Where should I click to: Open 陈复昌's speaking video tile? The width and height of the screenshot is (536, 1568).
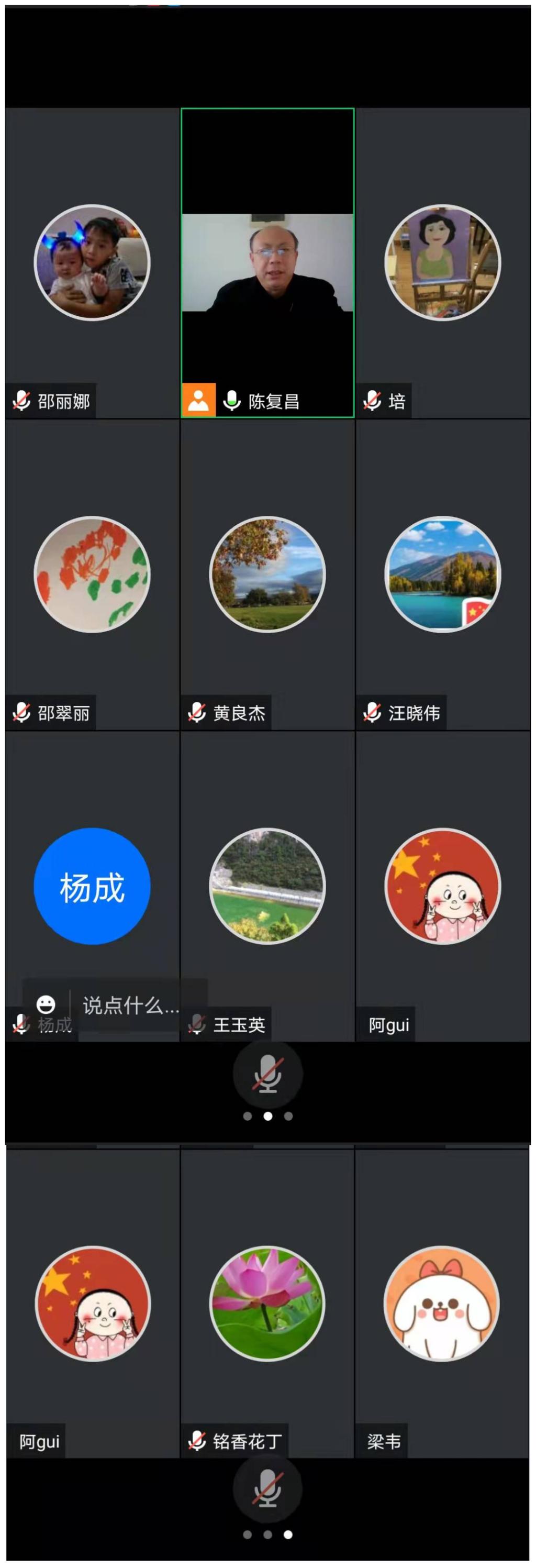[x=267, y=263]
